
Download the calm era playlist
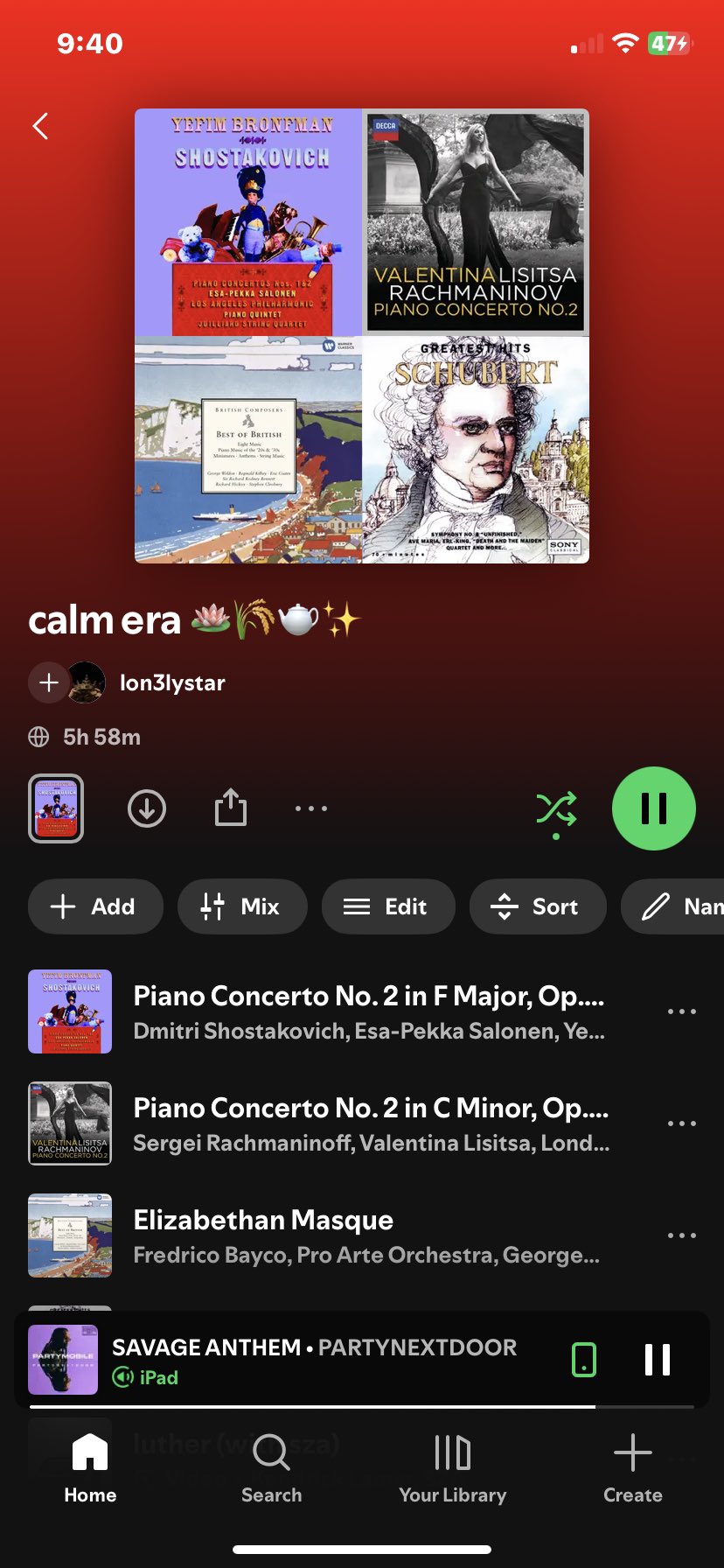(x=147, y=808)
